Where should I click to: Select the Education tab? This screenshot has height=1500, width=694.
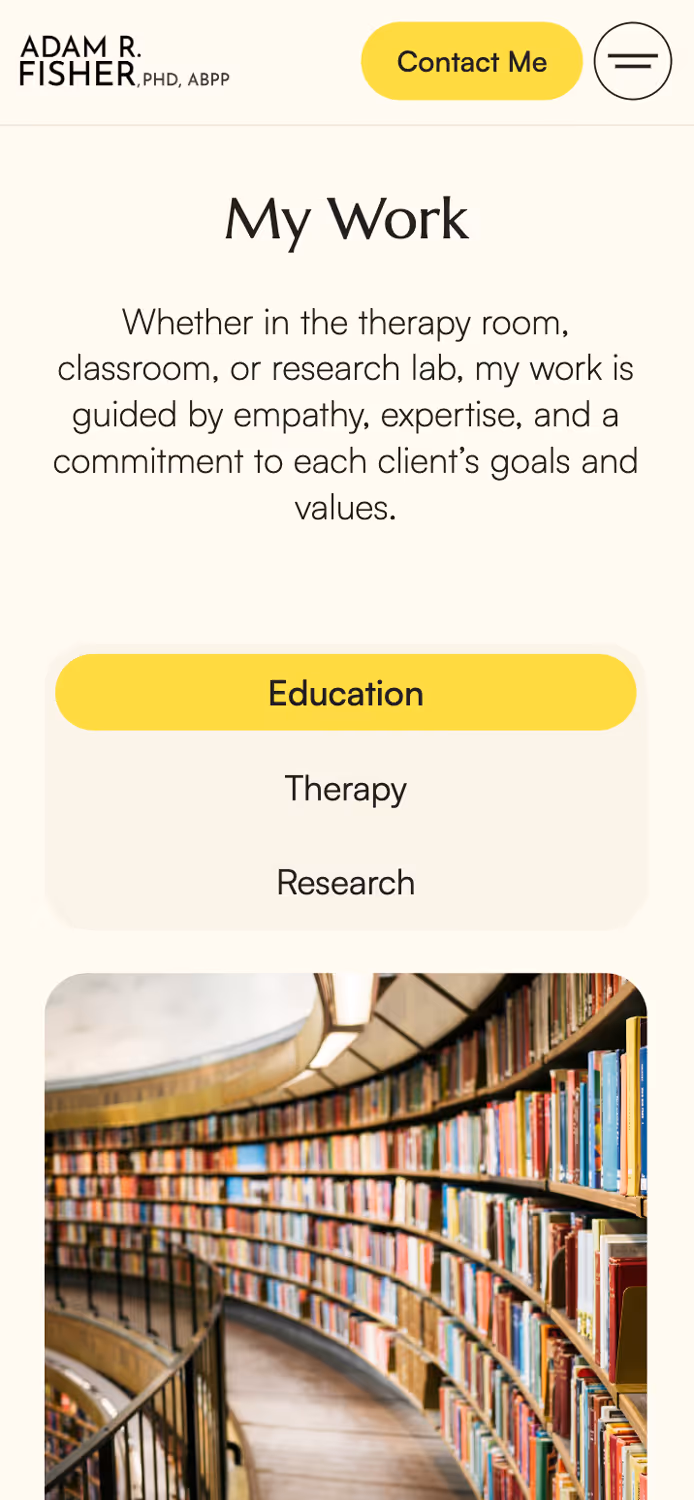pos(345,693)
